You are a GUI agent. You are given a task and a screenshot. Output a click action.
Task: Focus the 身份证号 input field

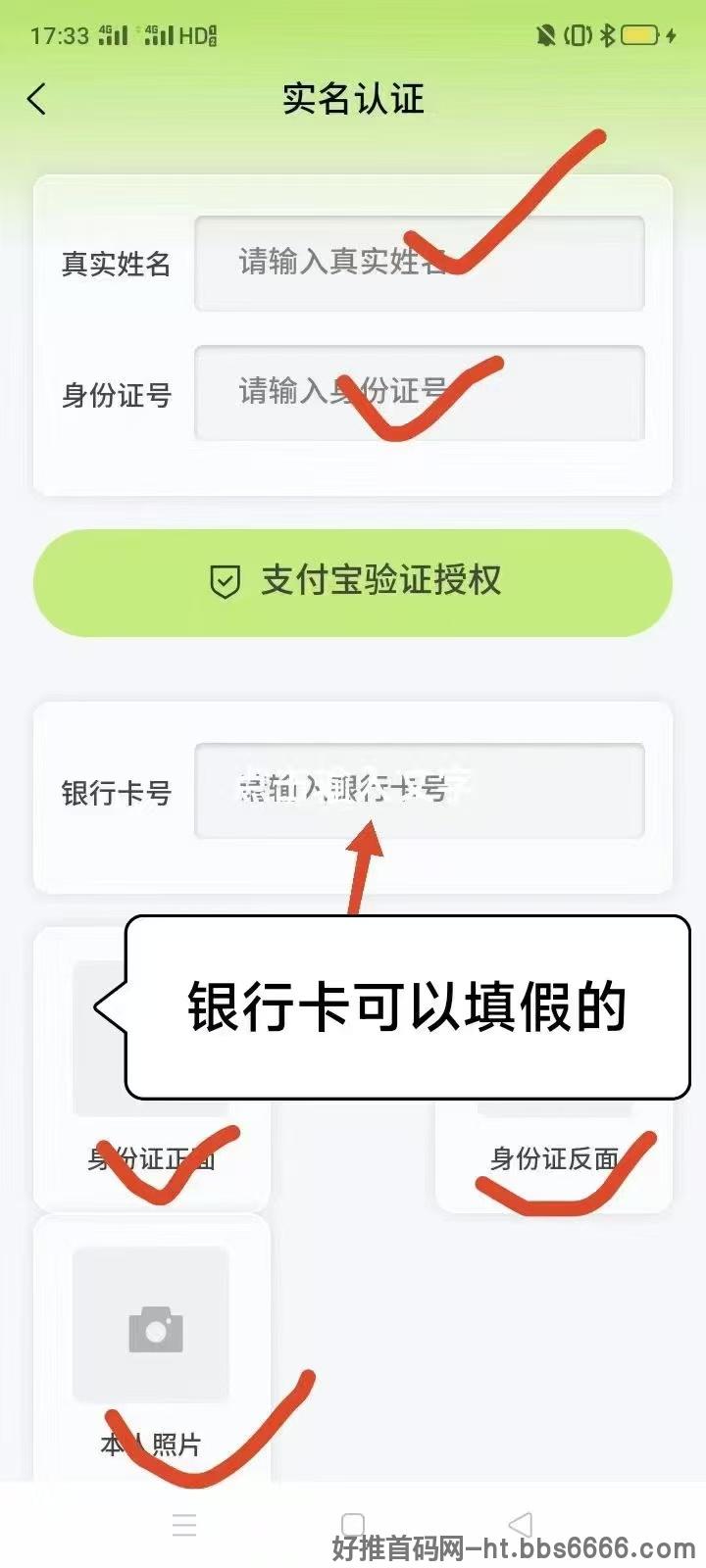[x=420, y=393]
